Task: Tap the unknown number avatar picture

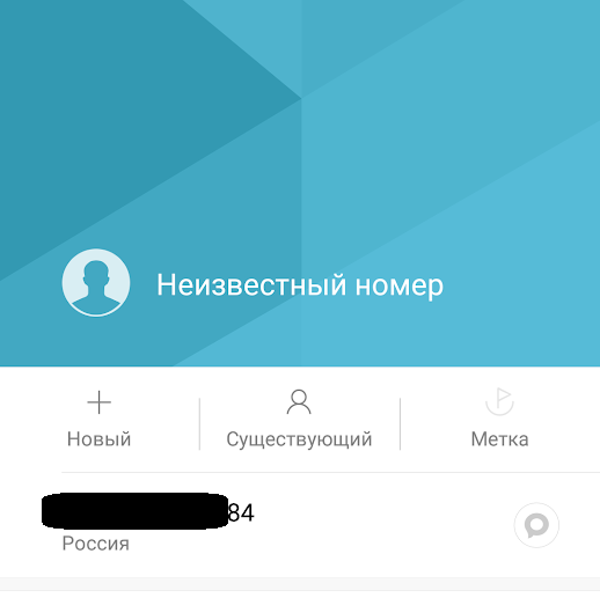Action: (x=96, y=283)
